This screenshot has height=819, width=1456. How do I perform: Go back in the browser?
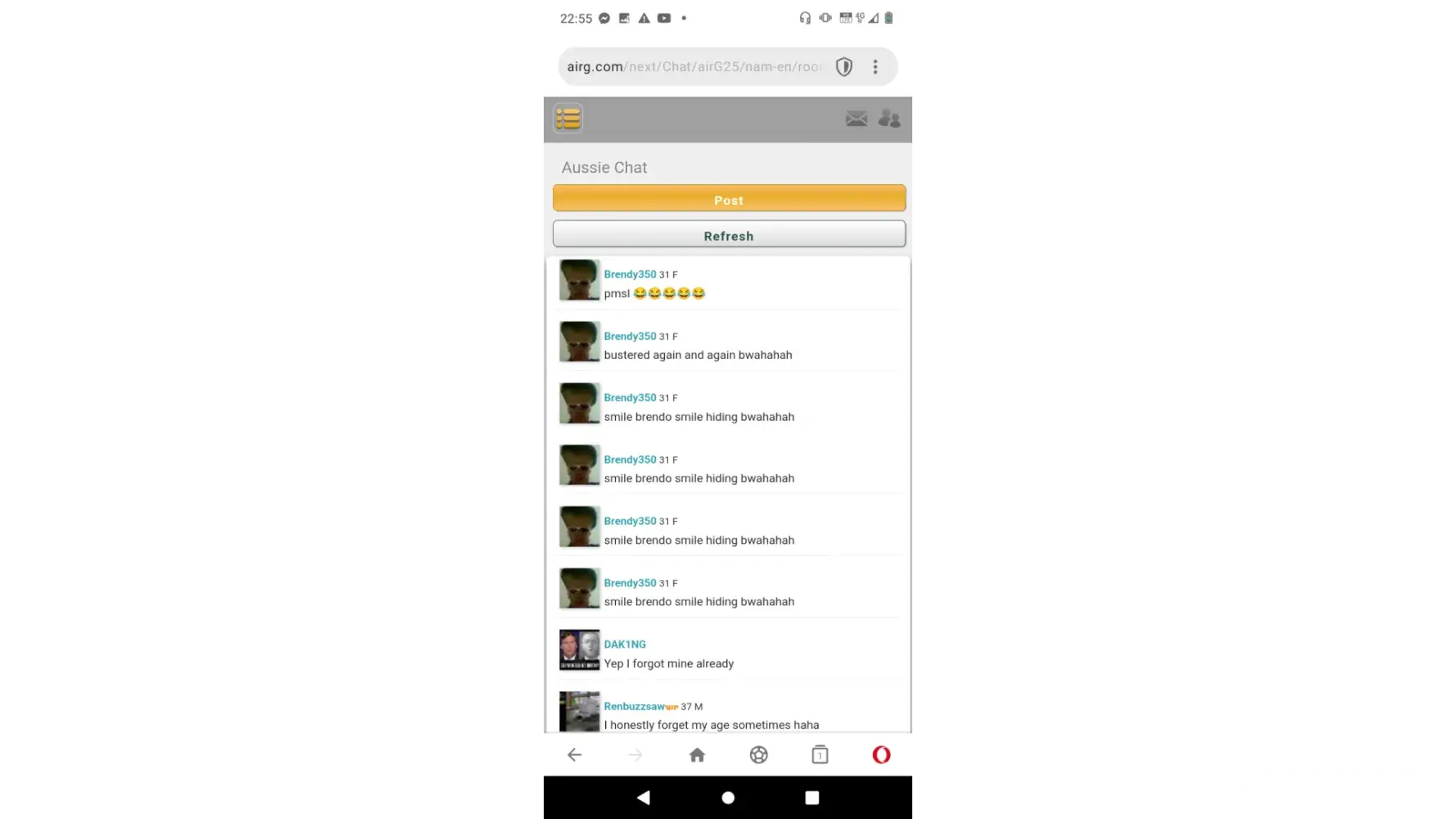click(x=575, y=755)
